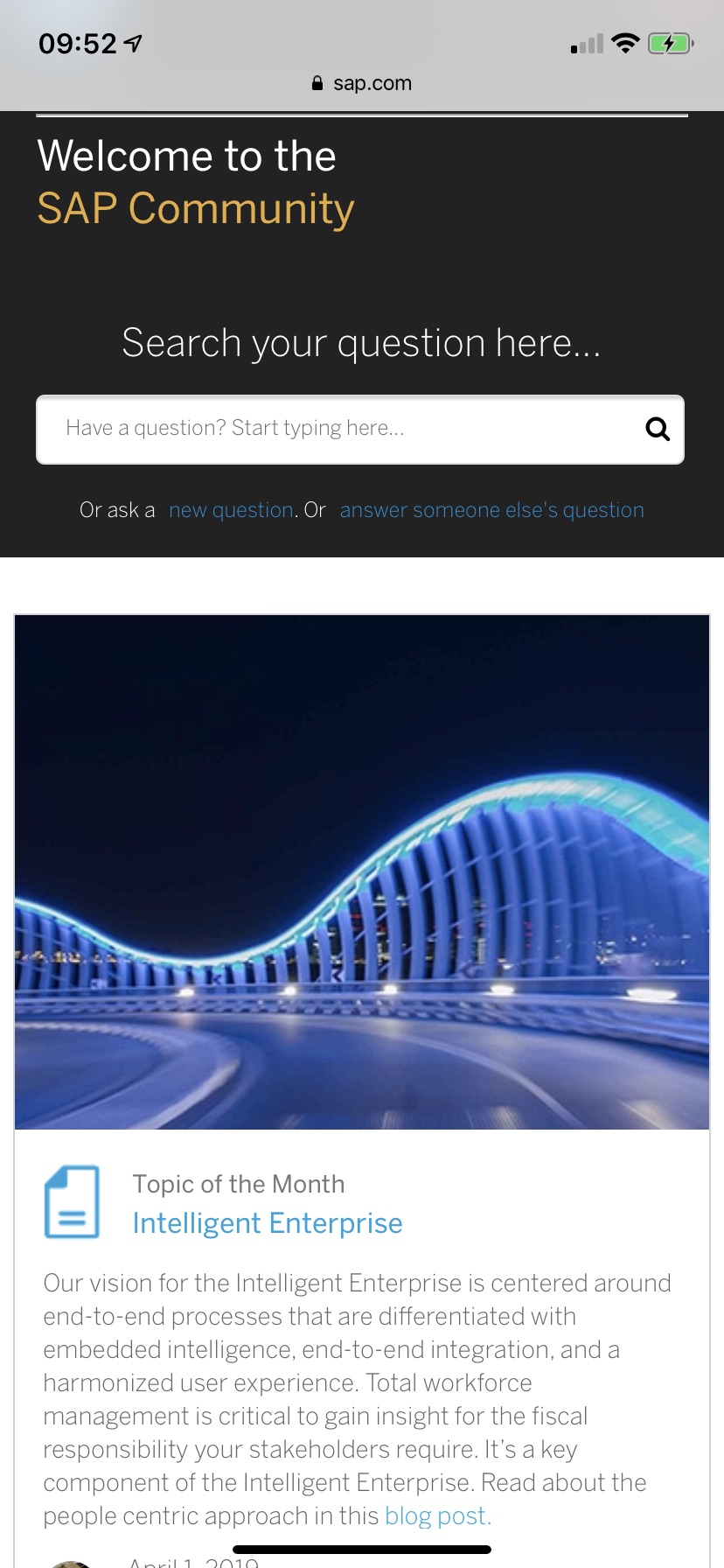Open the illuminated bridge image card
This screenshot has width=724, height=1568.
click(362, 872)
